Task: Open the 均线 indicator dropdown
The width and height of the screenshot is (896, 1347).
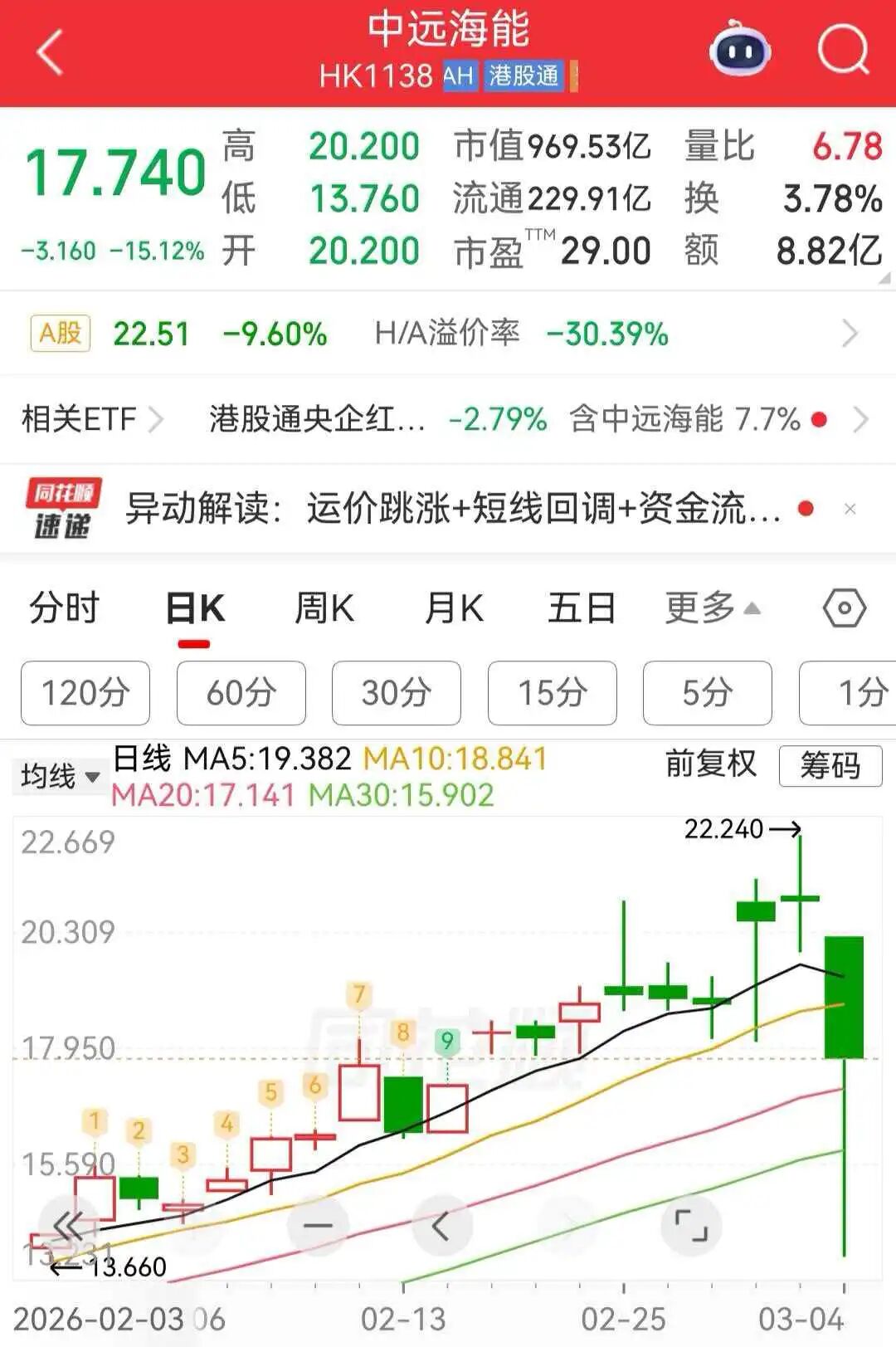Action: coord(60,777)
